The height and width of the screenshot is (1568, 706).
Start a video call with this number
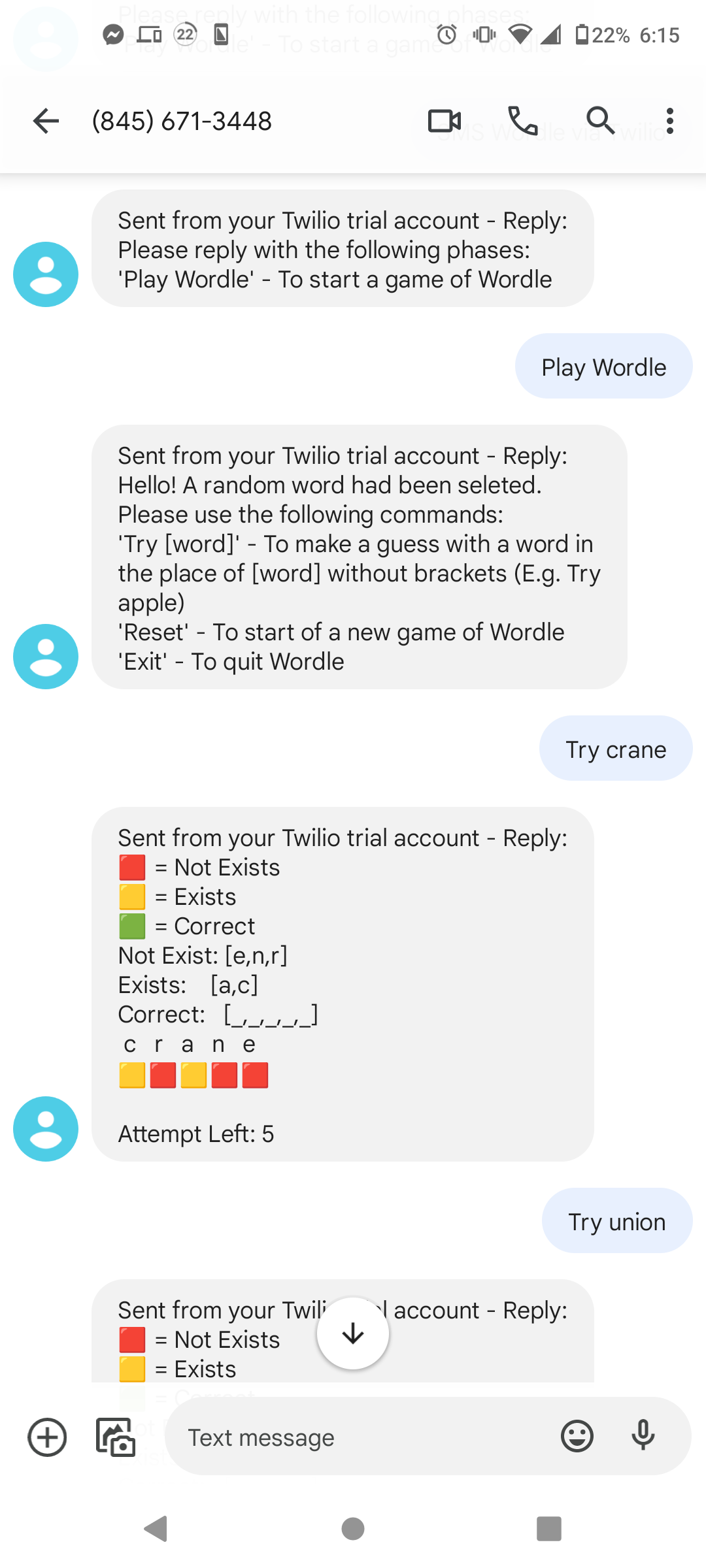click(x=445, y=121)
